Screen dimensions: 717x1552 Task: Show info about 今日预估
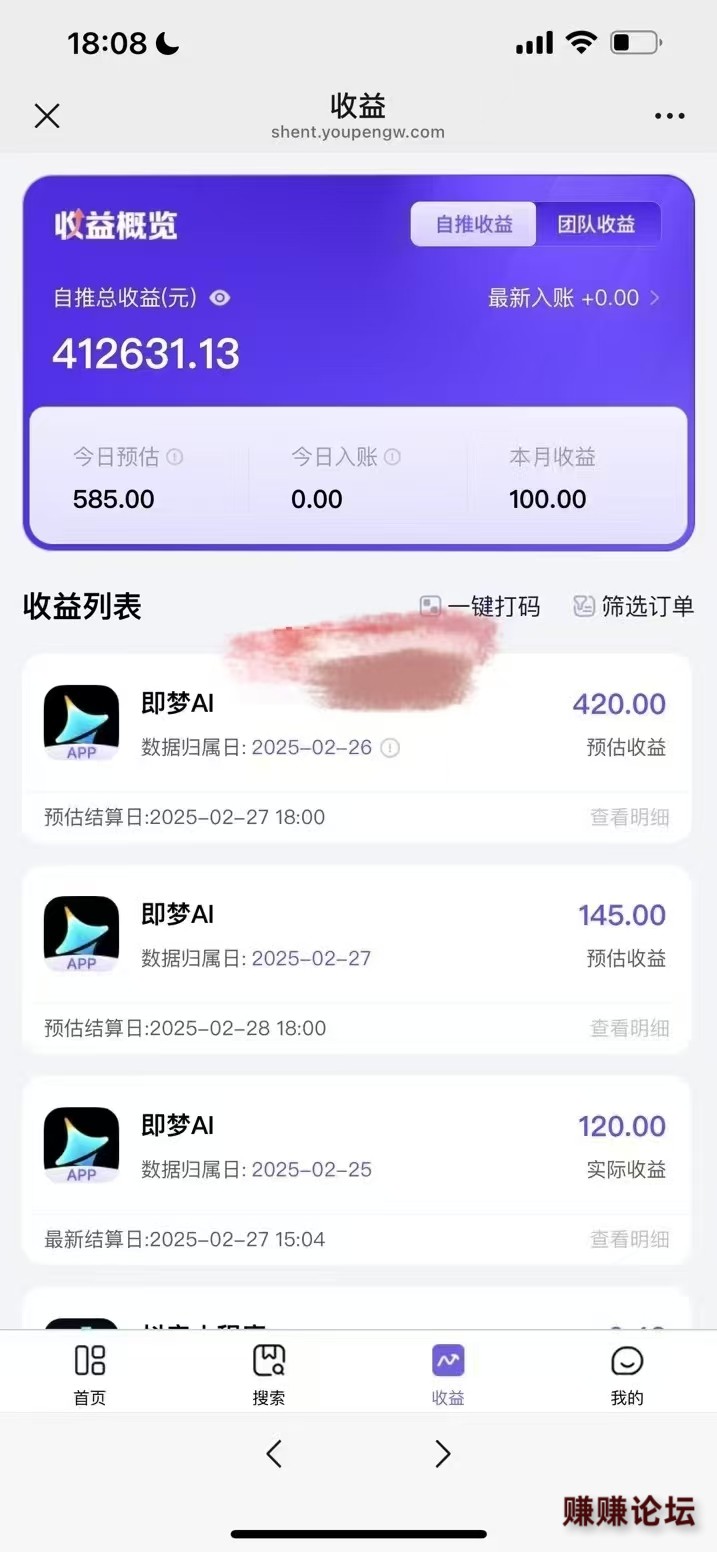click(x=175, y=457)
